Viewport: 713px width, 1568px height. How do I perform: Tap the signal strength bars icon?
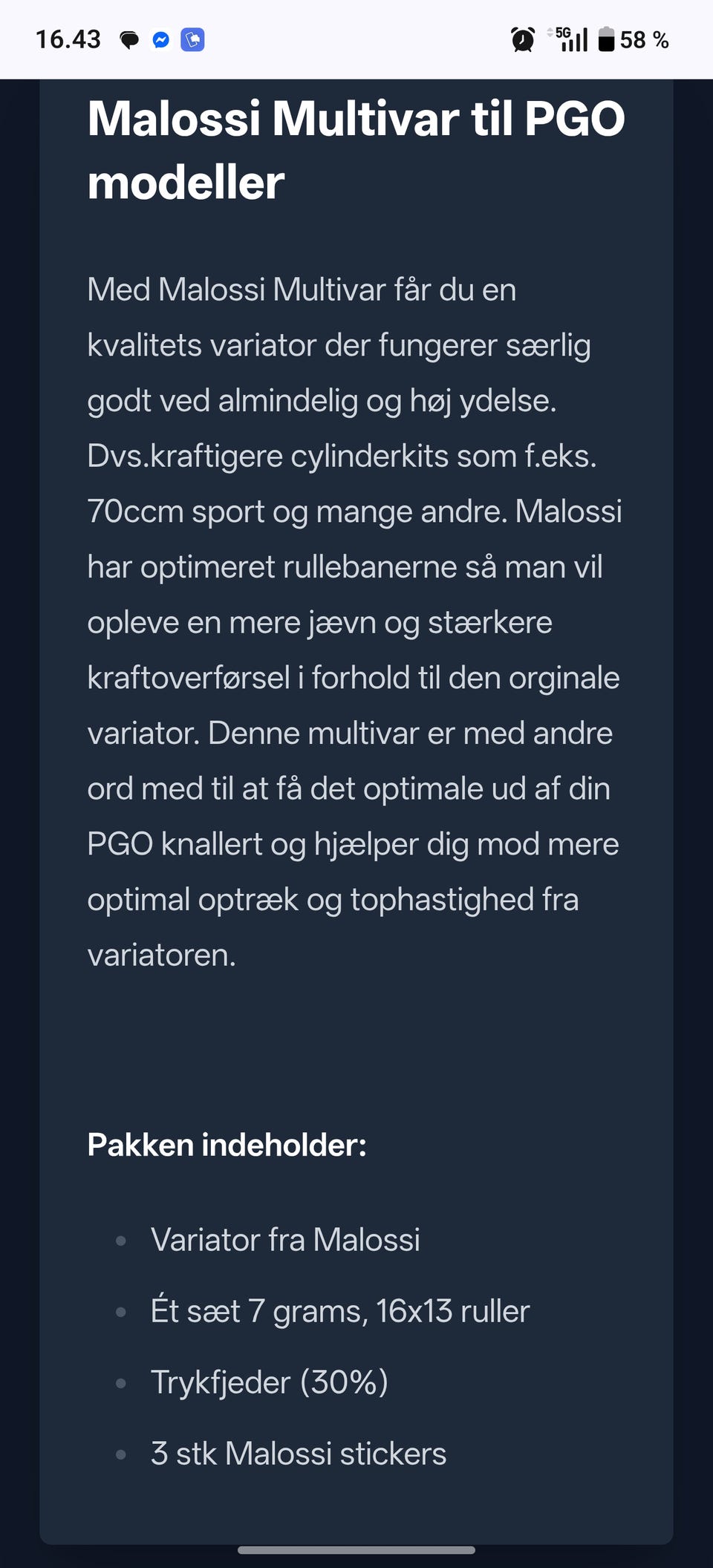576,42
